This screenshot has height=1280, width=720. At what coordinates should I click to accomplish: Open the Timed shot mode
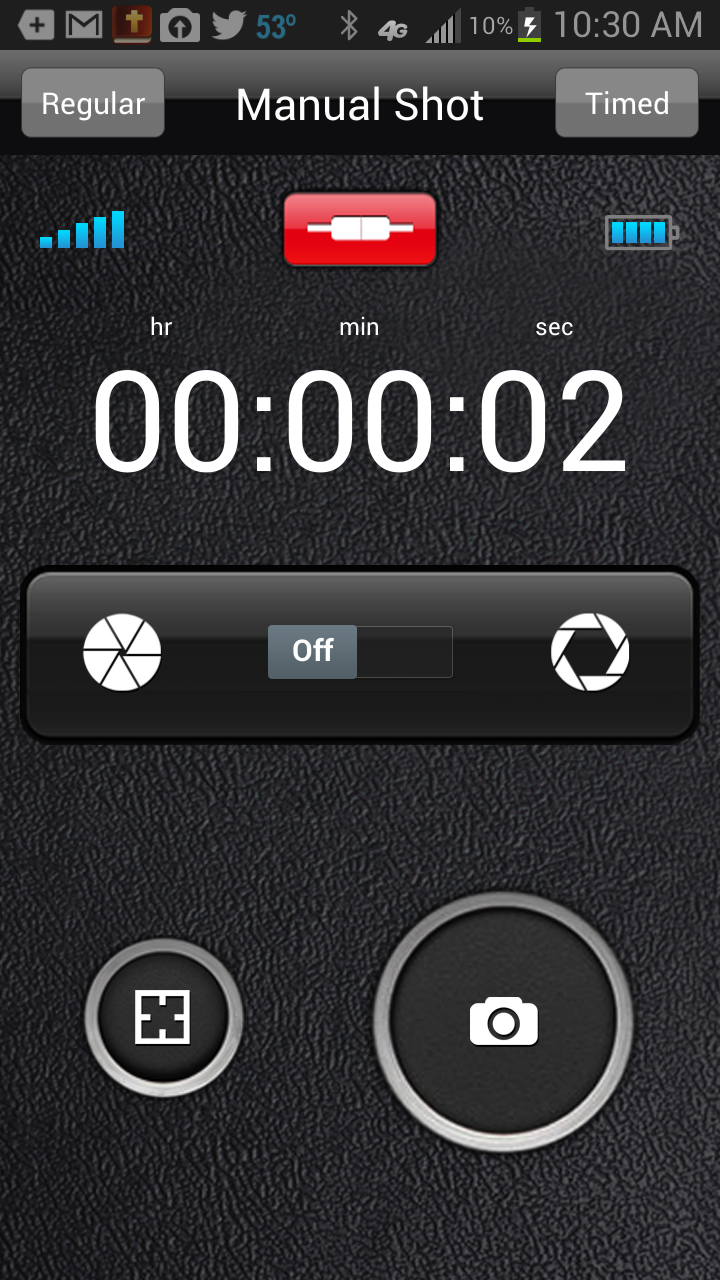(627, 103)
